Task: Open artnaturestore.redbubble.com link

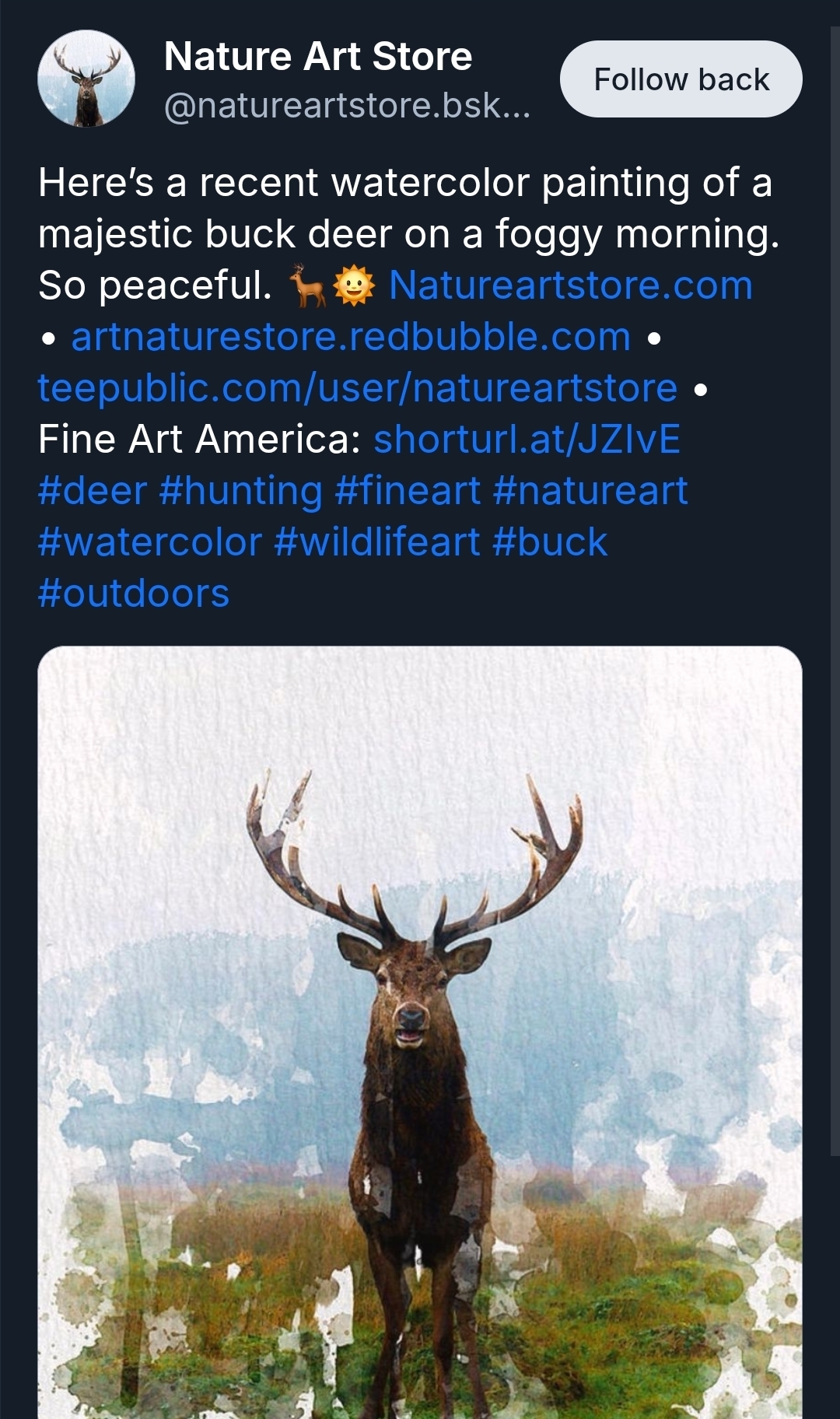Action: [351, 337]
